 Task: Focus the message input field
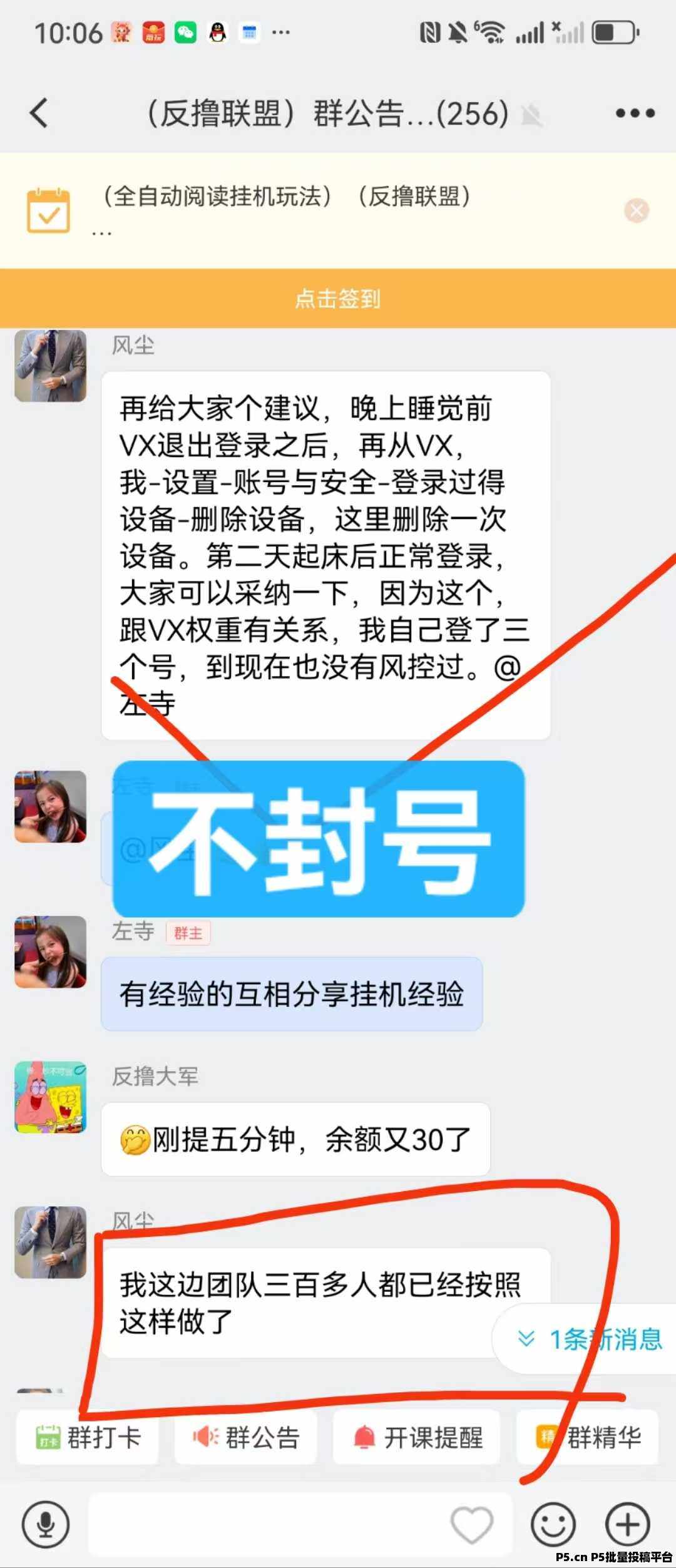(269, 1524)
